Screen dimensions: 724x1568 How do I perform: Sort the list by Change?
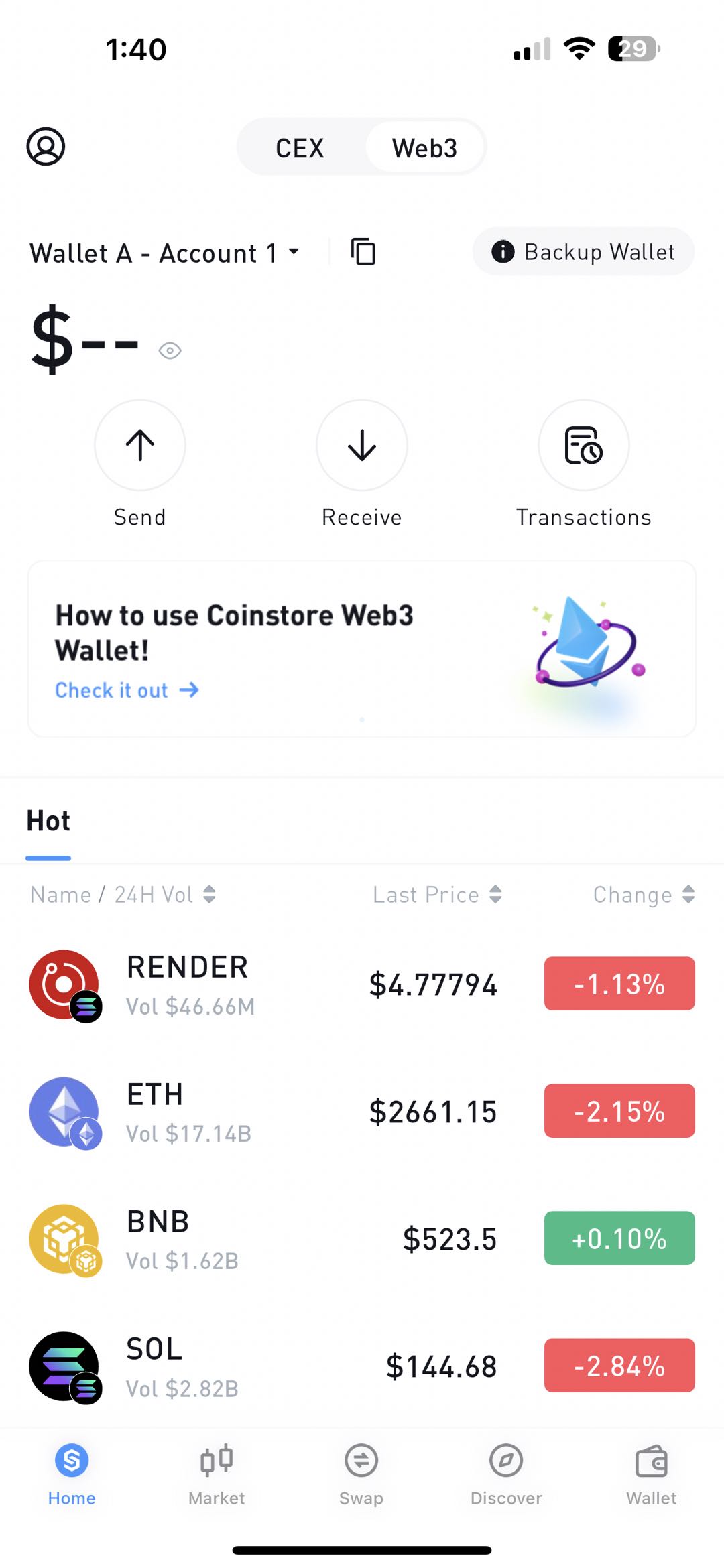[x=644, y=895]
